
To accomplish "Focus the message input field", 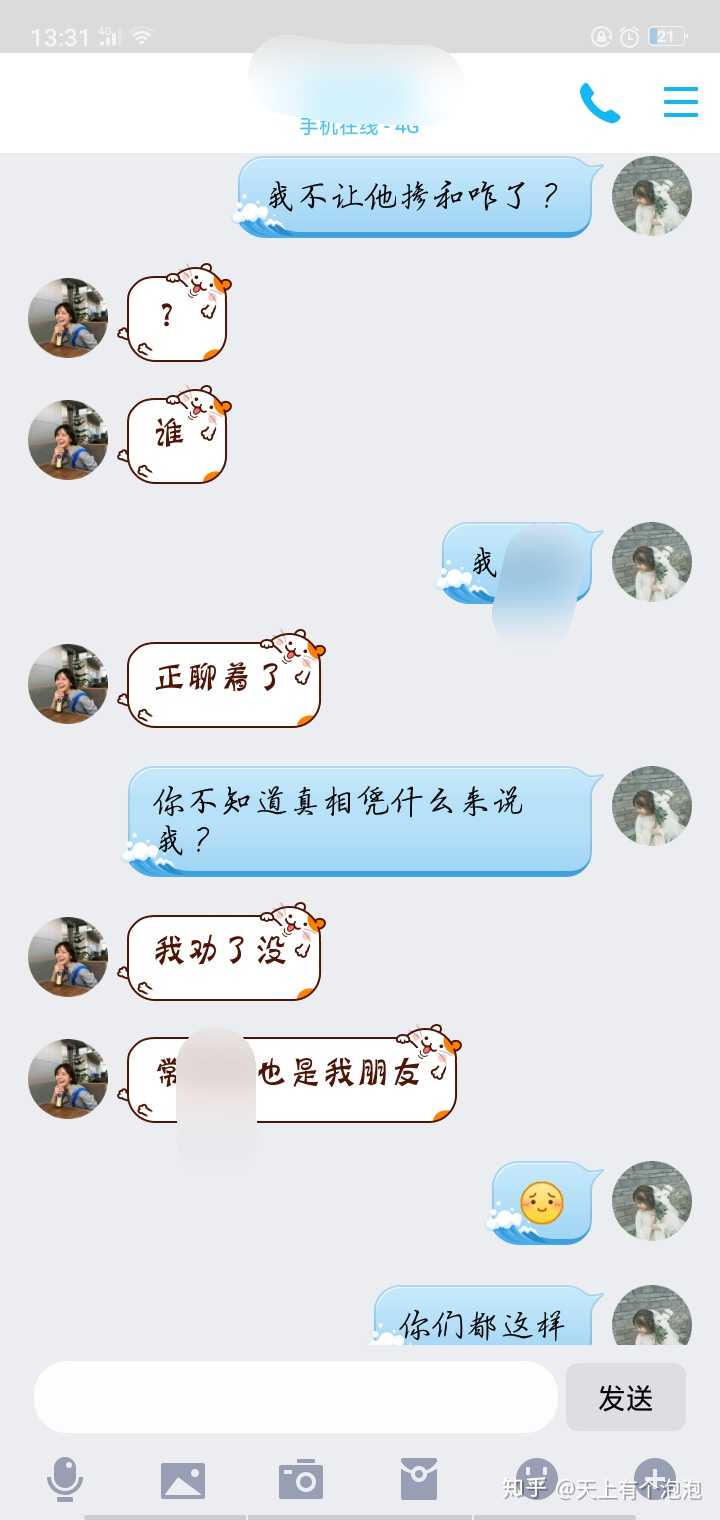I will [x=295, y=1397].
